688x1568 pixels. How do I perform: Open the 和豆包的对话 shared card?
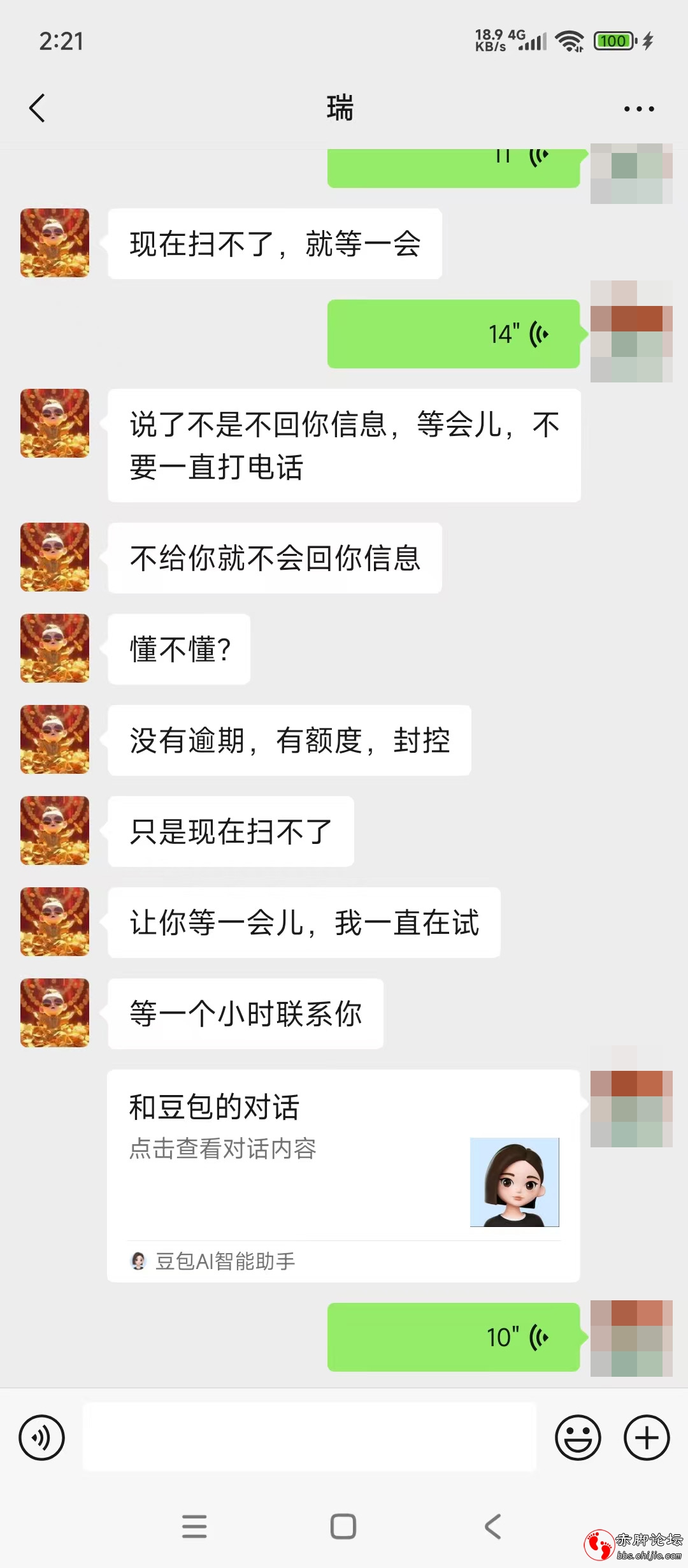click(x=343, y=1175)
